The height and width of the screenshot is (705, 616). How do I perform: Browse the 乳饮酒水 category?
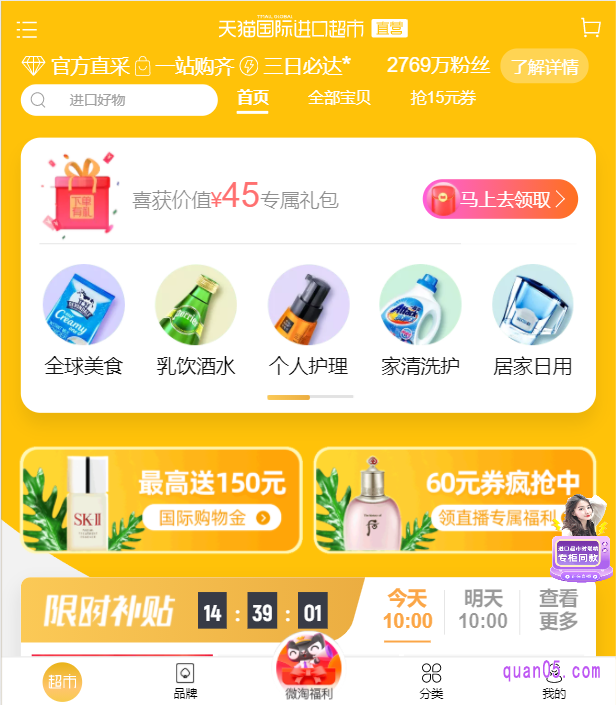point(196,320)
